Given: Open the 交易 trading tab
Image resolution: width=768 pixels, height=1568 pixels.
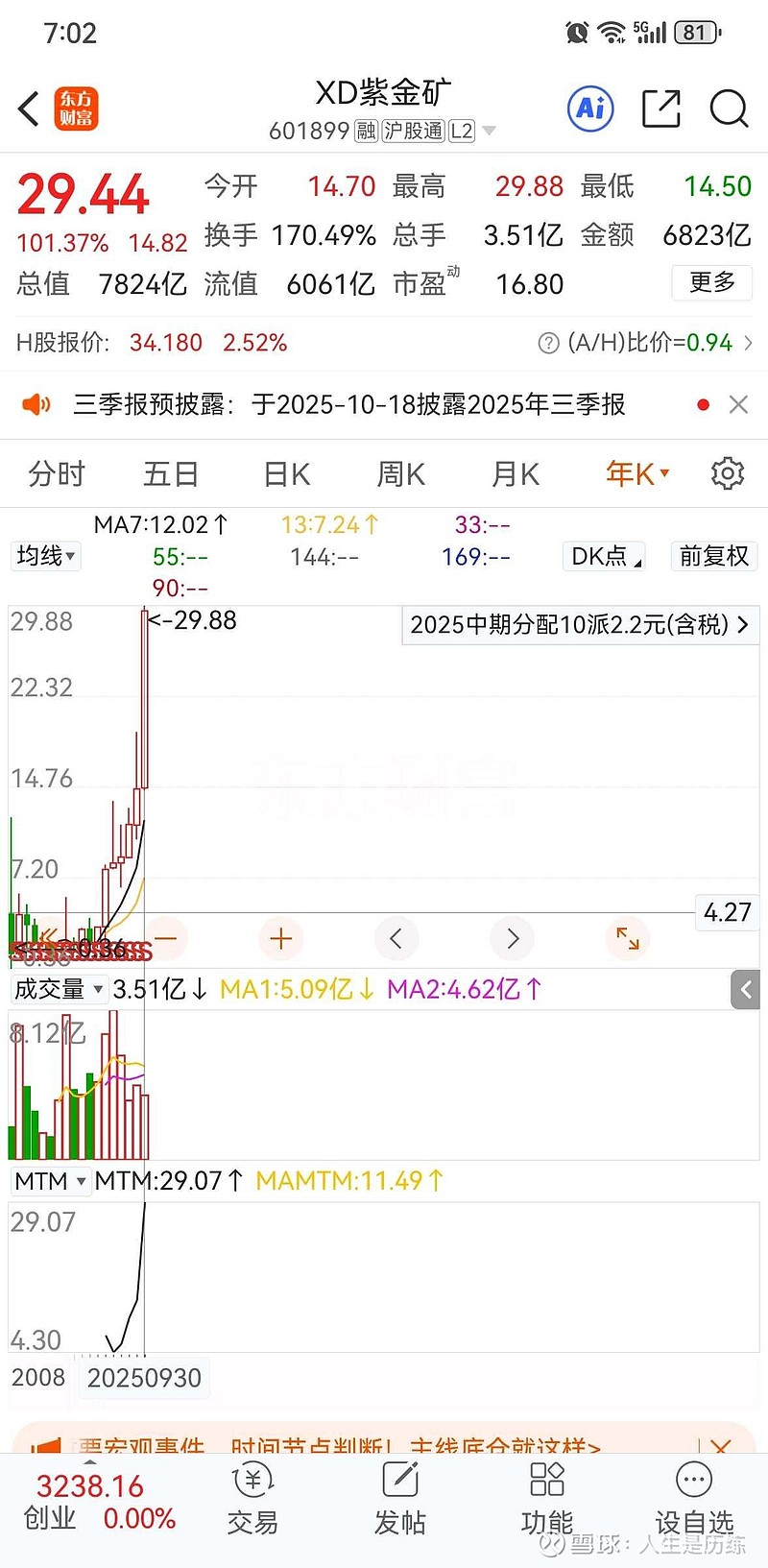Looking at the screenshot, I should pyautogui.click(x=252, y=1500).
